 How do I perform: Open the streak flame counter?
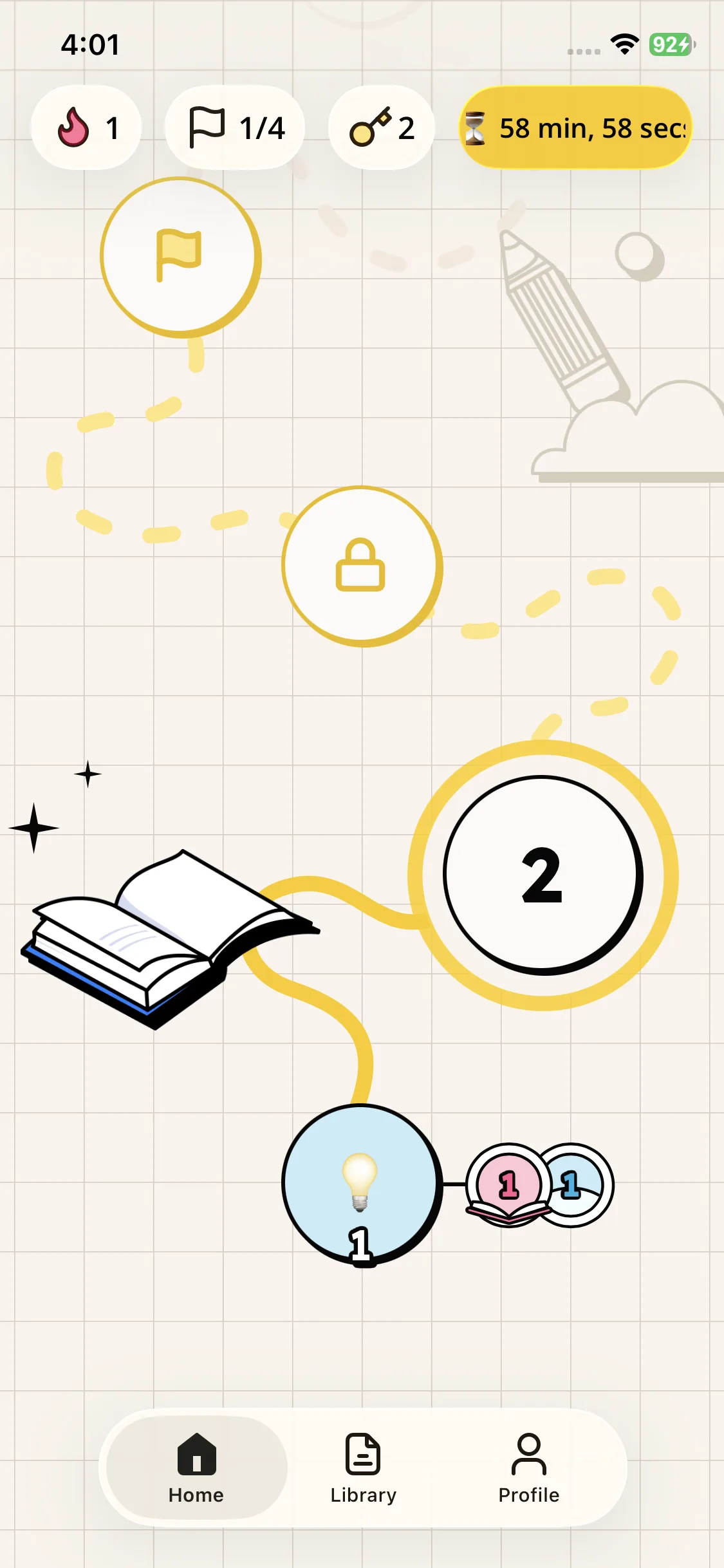click(86, 127)
